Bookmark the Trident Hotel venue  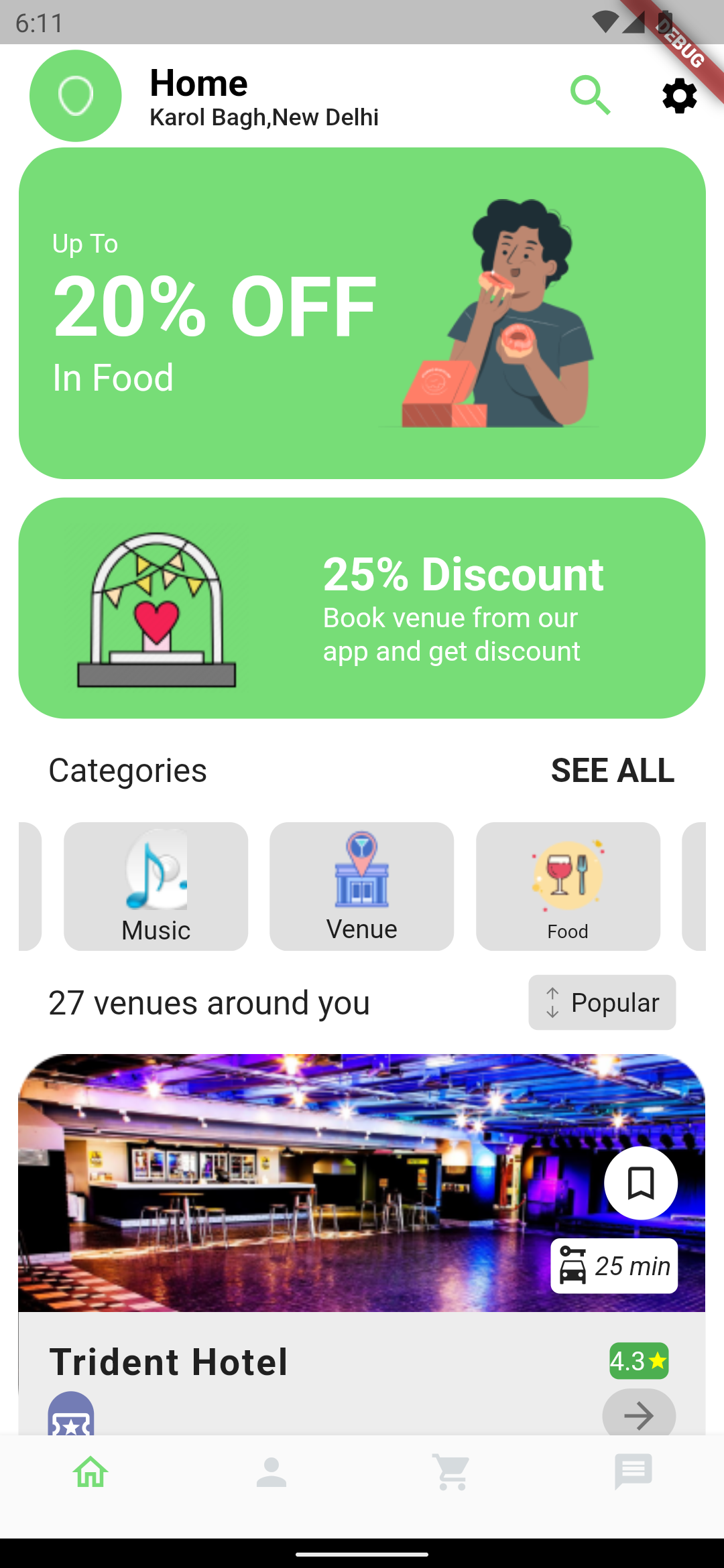(x=640, y=1183)
